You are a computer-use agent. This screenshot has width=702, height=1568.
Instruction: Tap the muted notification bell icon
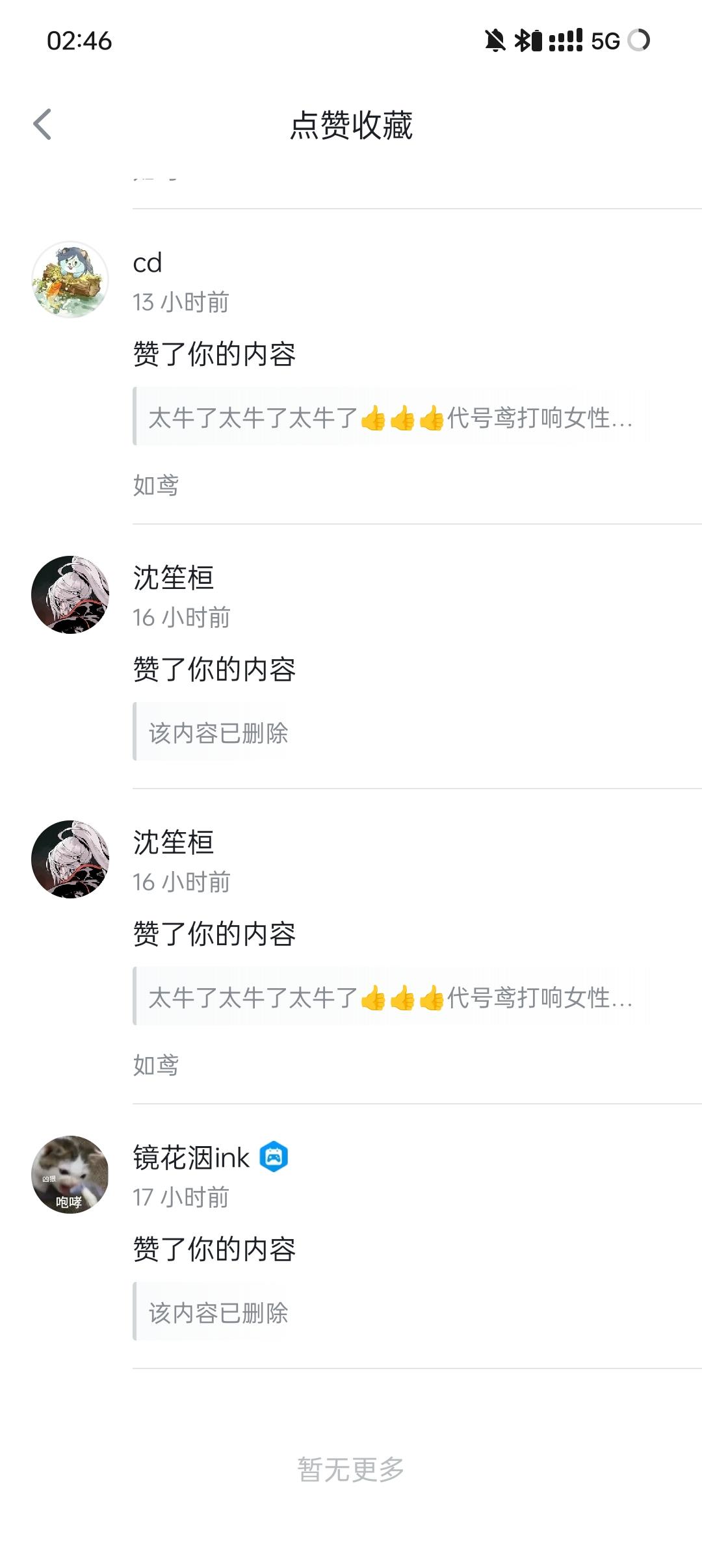coord(495,42)
